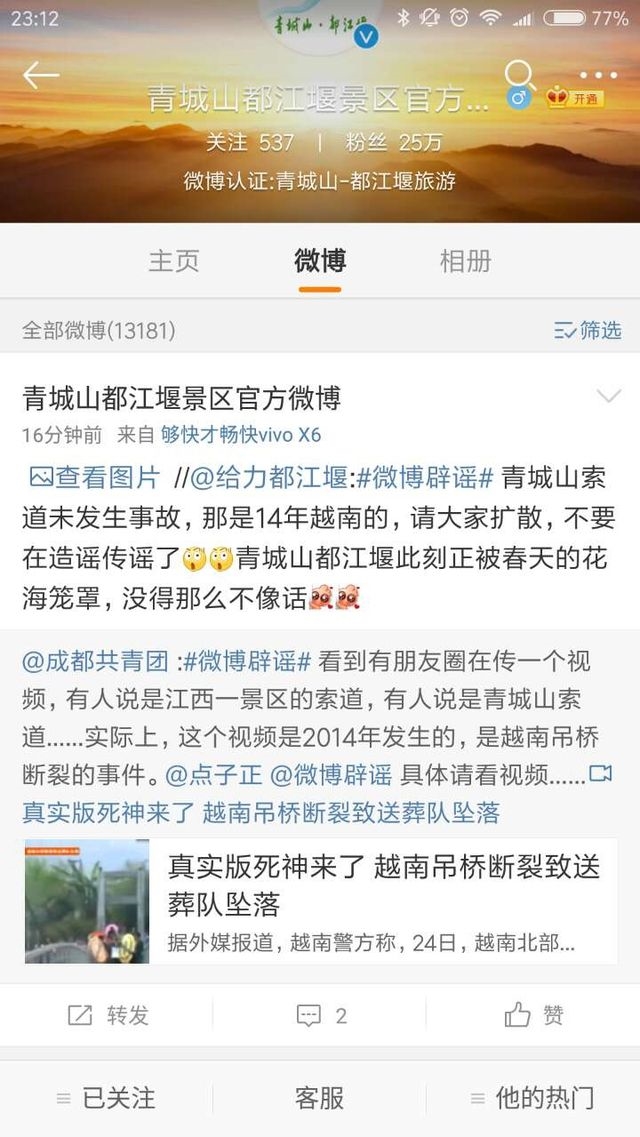Open the comments showing 2
The width and height of the screenshot is (640, 1137).
(321, 1015)
